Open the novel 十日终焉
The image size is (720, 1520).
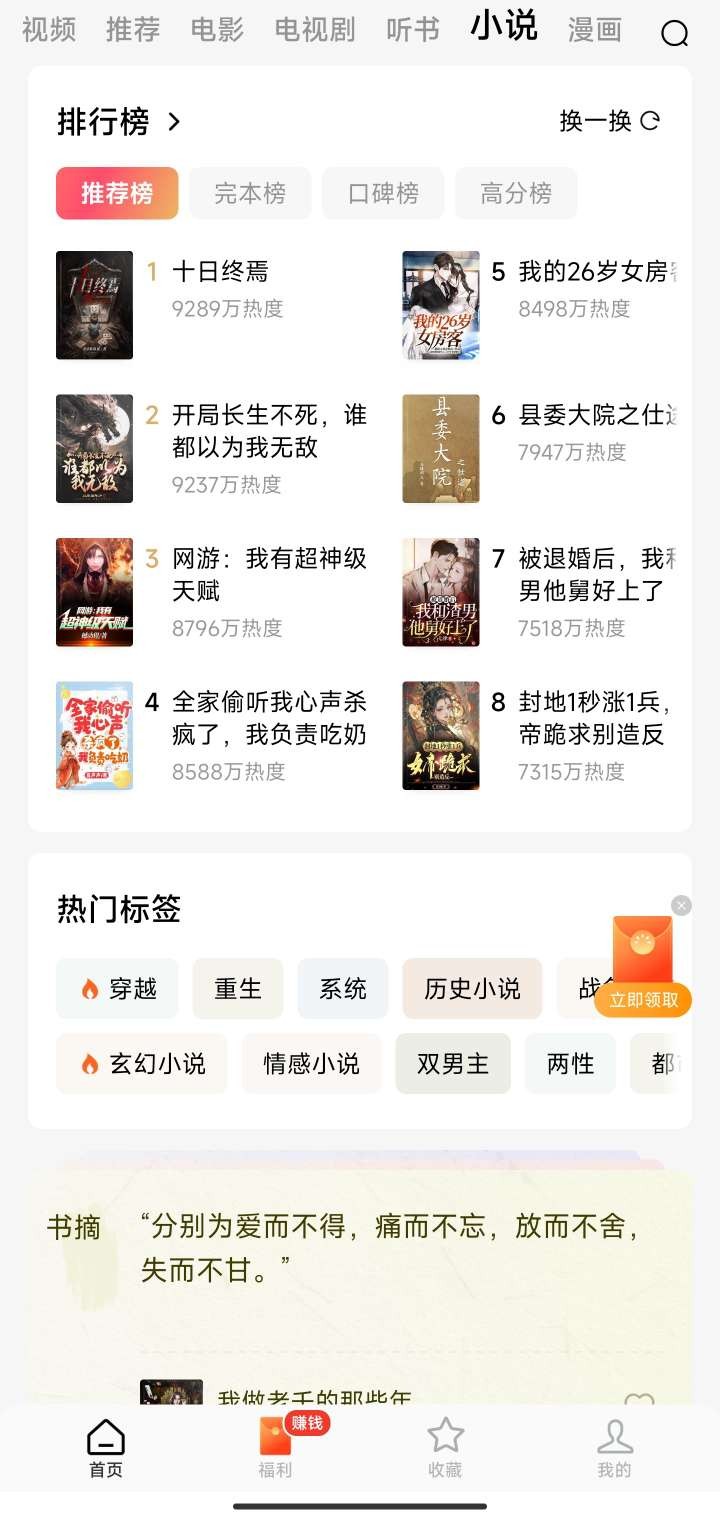point(220,272)
